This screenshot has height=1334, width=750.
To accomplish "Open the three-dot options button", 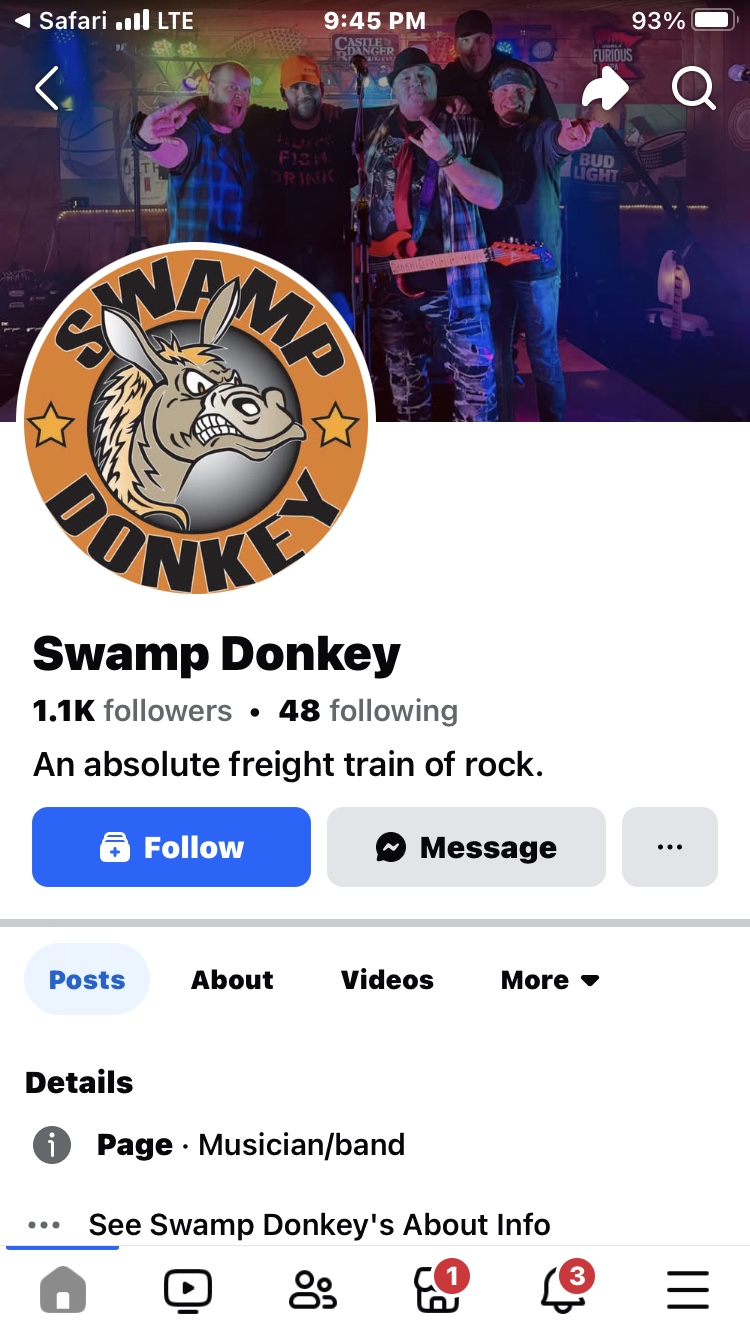I will 669,847.
